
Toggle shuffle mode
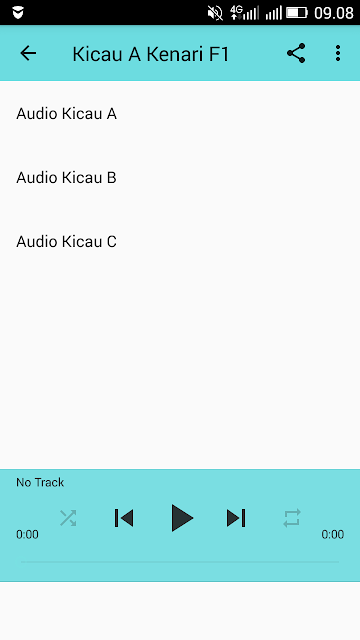pyautogui.click(x=68, y=518)
